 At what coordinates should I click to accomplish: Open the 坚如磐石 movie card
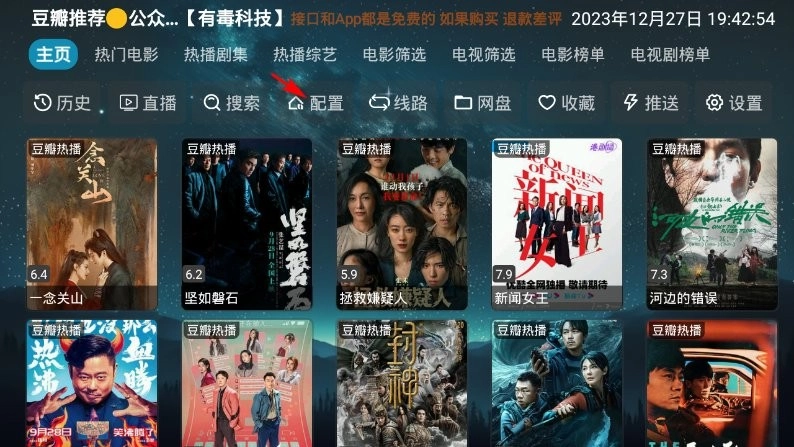pyautogui.click(x=247, y=224)
